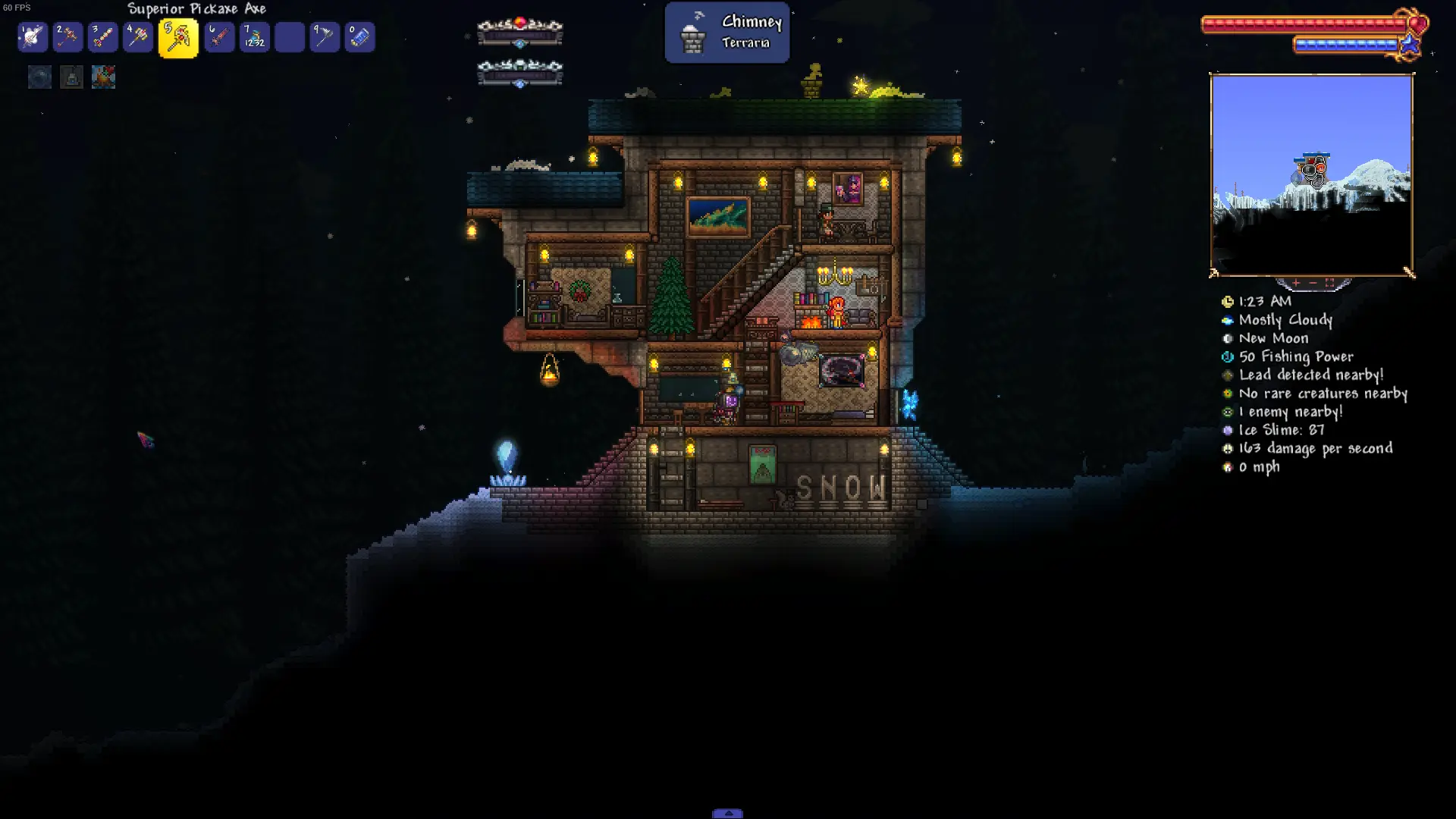The width and height of the screenshot is (1456, 819).
Task: Reset the minimap zoom with the square icon
Action: click(1329, 283)
